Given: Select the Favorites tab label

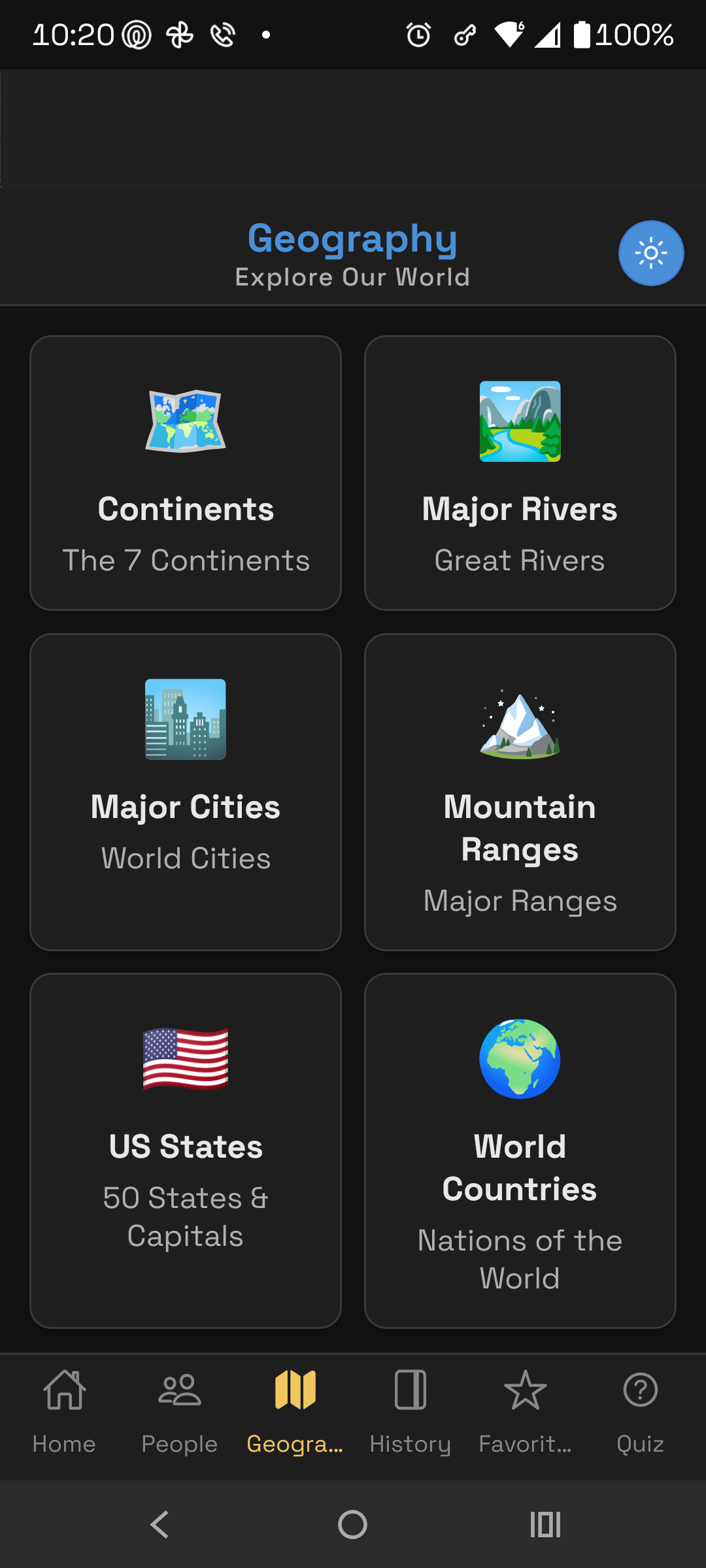Looking at the screenshot, I should point(525,1444).
